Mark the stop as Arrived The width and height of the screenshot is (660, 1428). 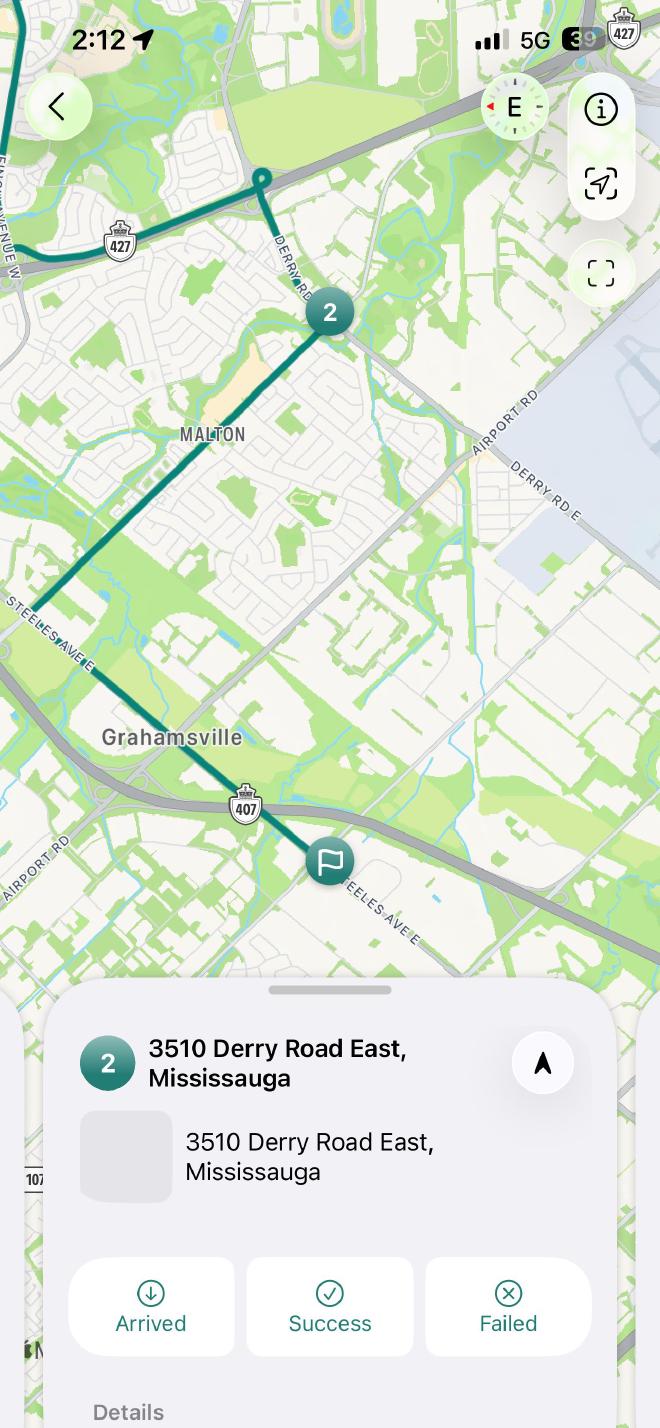tap(151, 1307)
